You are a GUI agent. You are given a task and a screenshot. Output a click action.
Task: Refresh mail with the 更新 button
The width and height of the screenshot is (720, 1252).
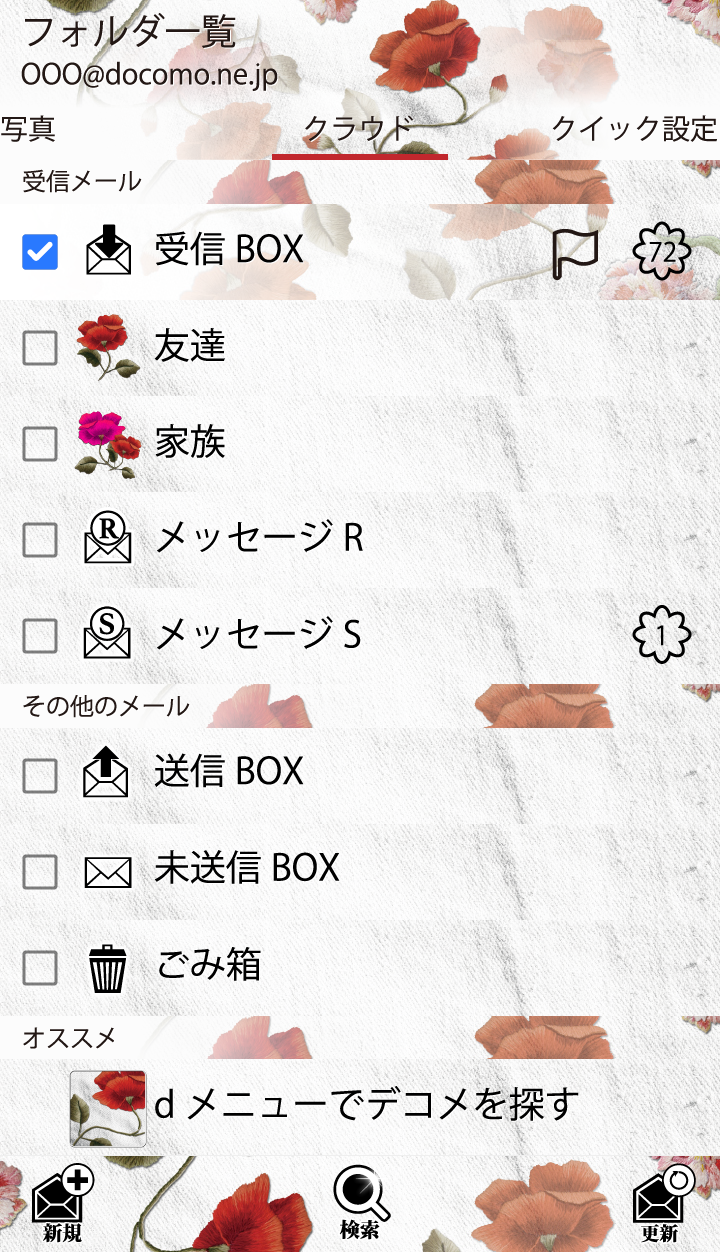660,1205
